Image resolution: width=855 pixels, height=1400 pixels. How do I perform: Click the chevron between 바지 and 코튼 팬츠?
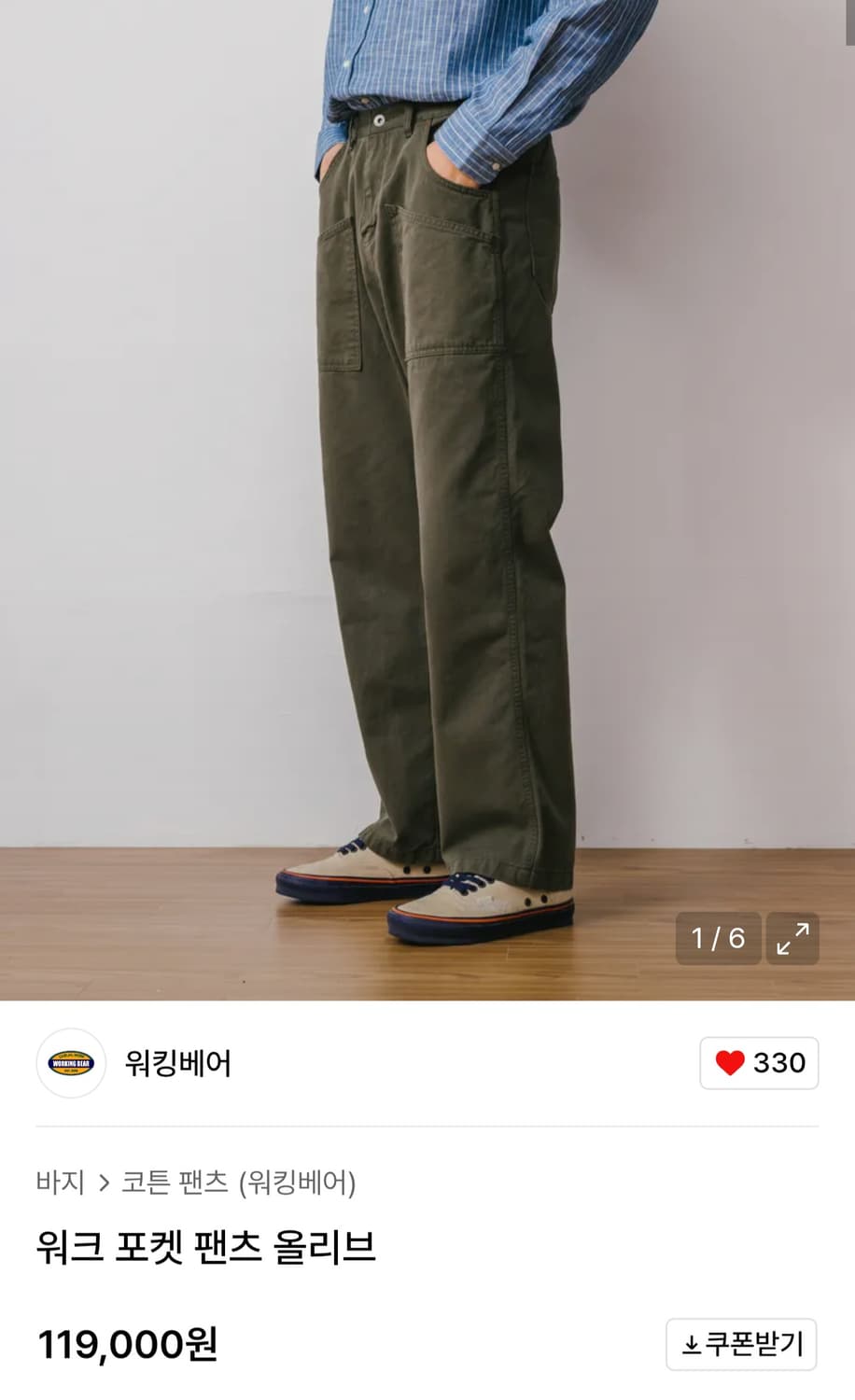(x=105, y=1181)
